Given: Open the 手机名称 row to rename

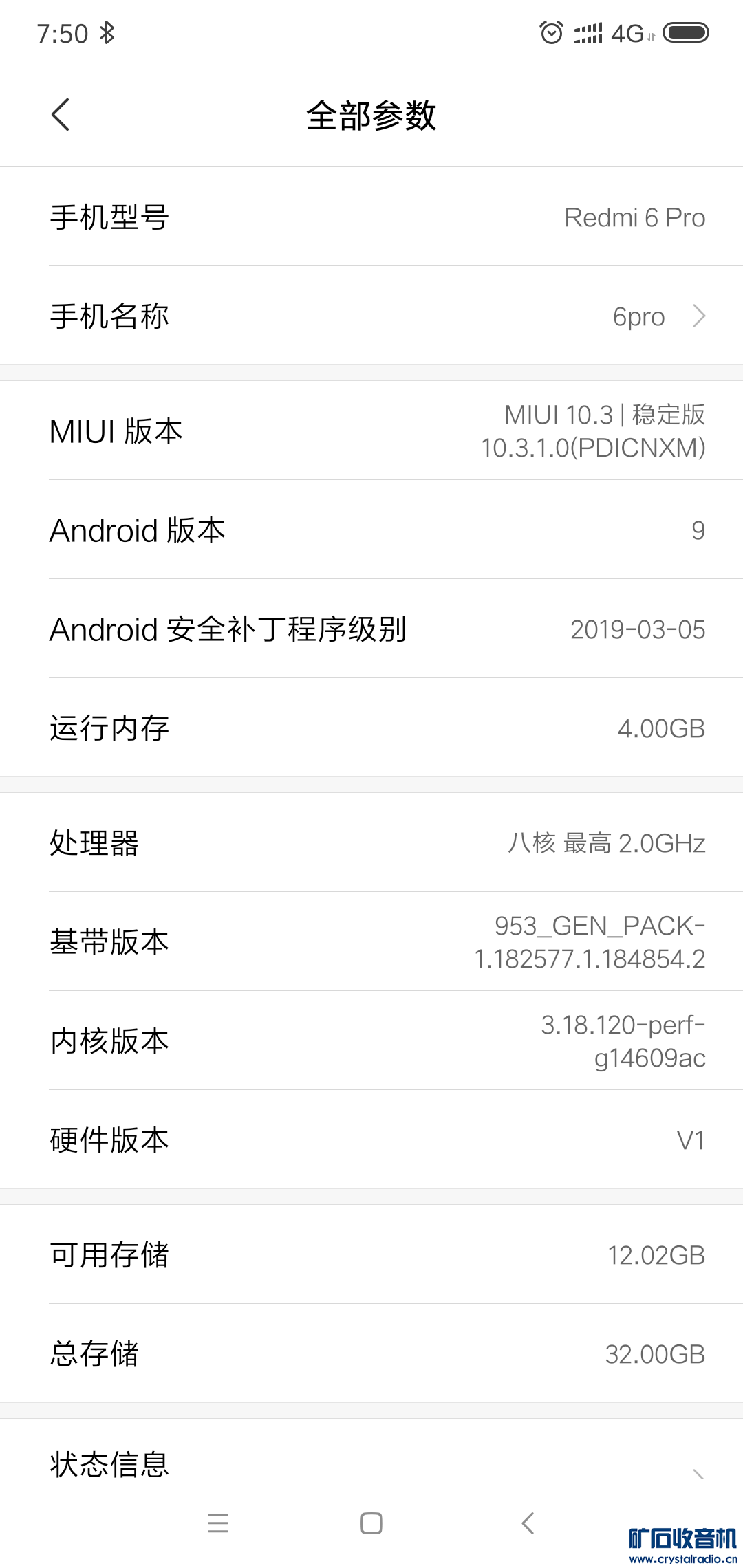Looking at the screenshot, I should pyautogui.click(x=371, y=316).
